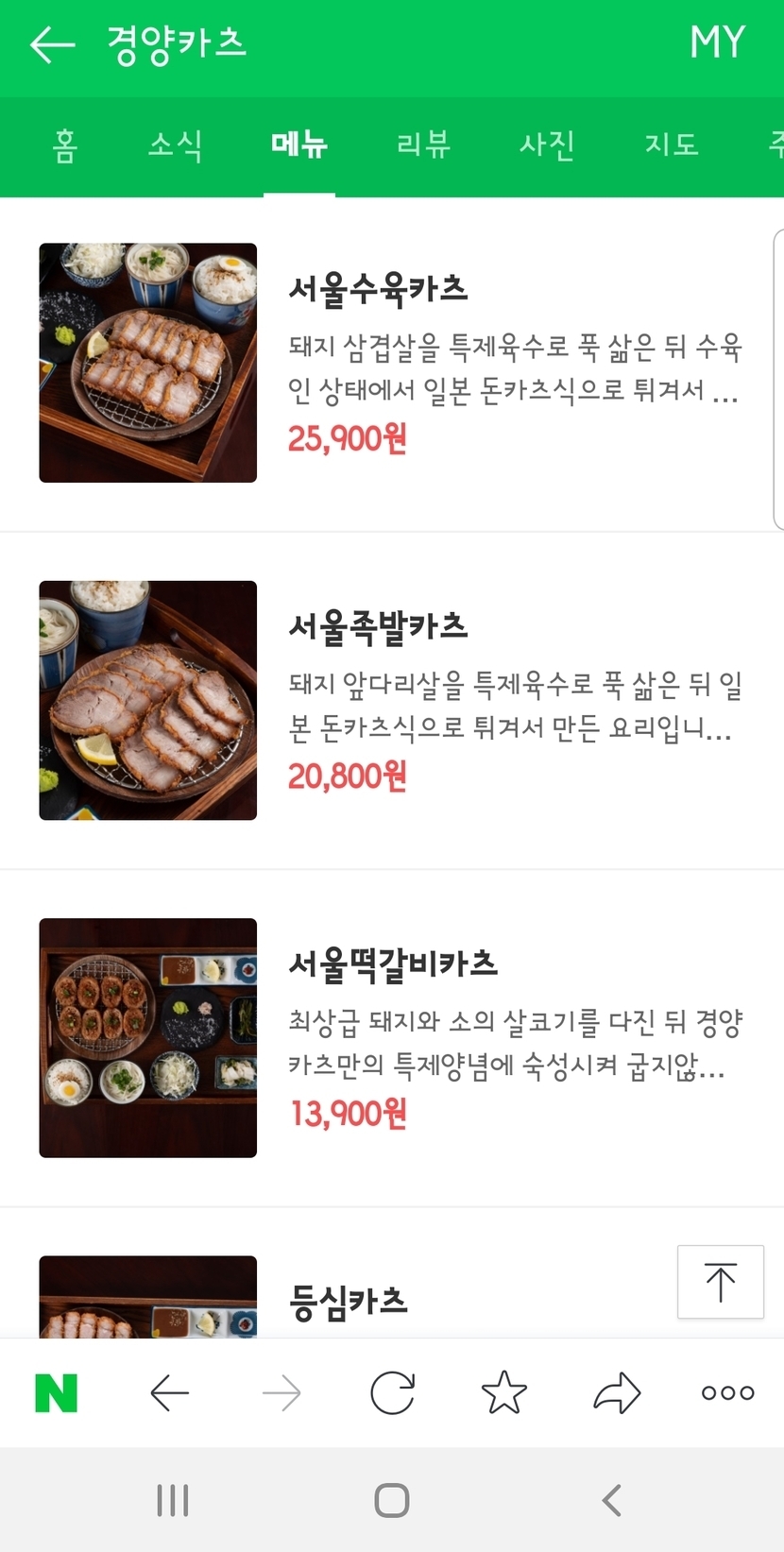Select the 메뉴 tab

coord(298,145)
